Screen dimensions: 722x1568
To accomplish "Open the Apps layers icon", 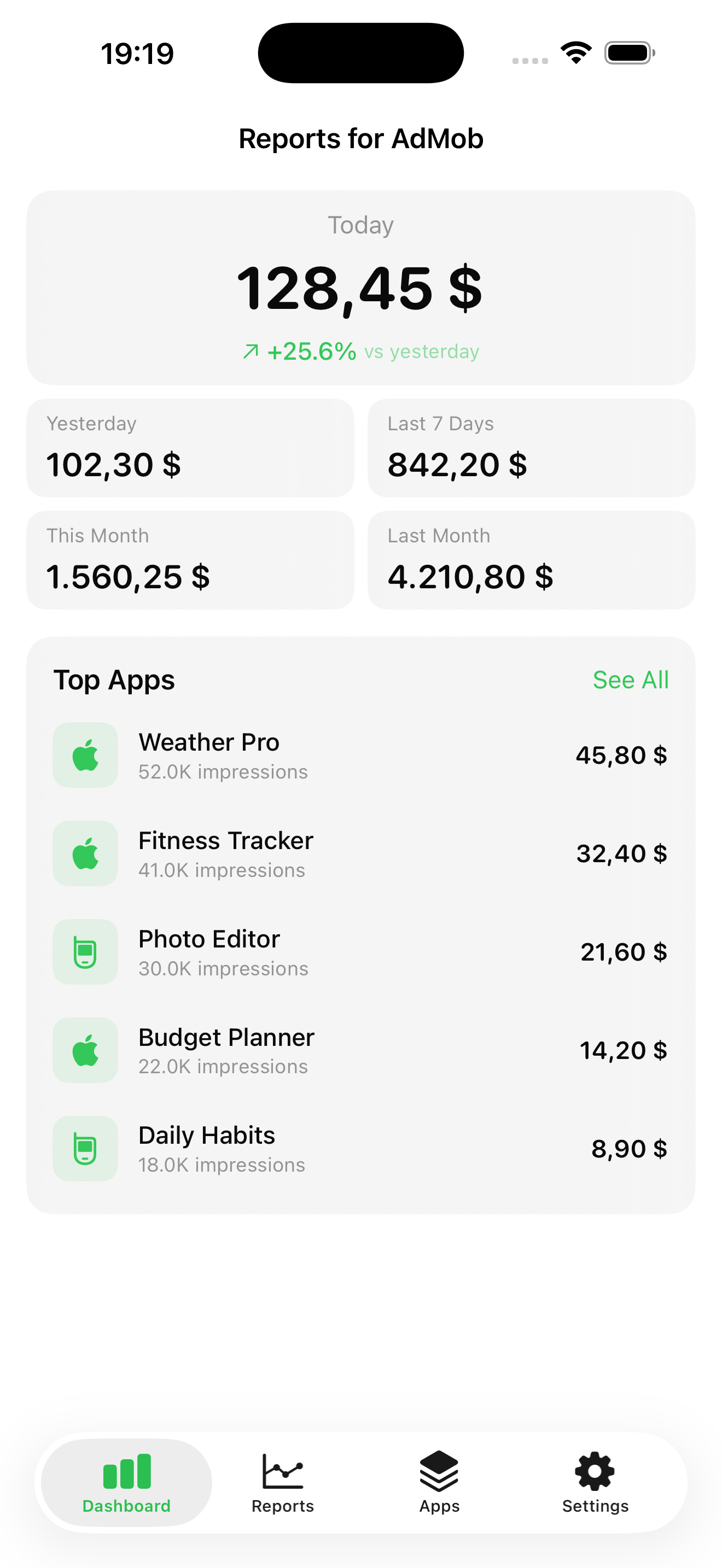I will coord(439,1467).
